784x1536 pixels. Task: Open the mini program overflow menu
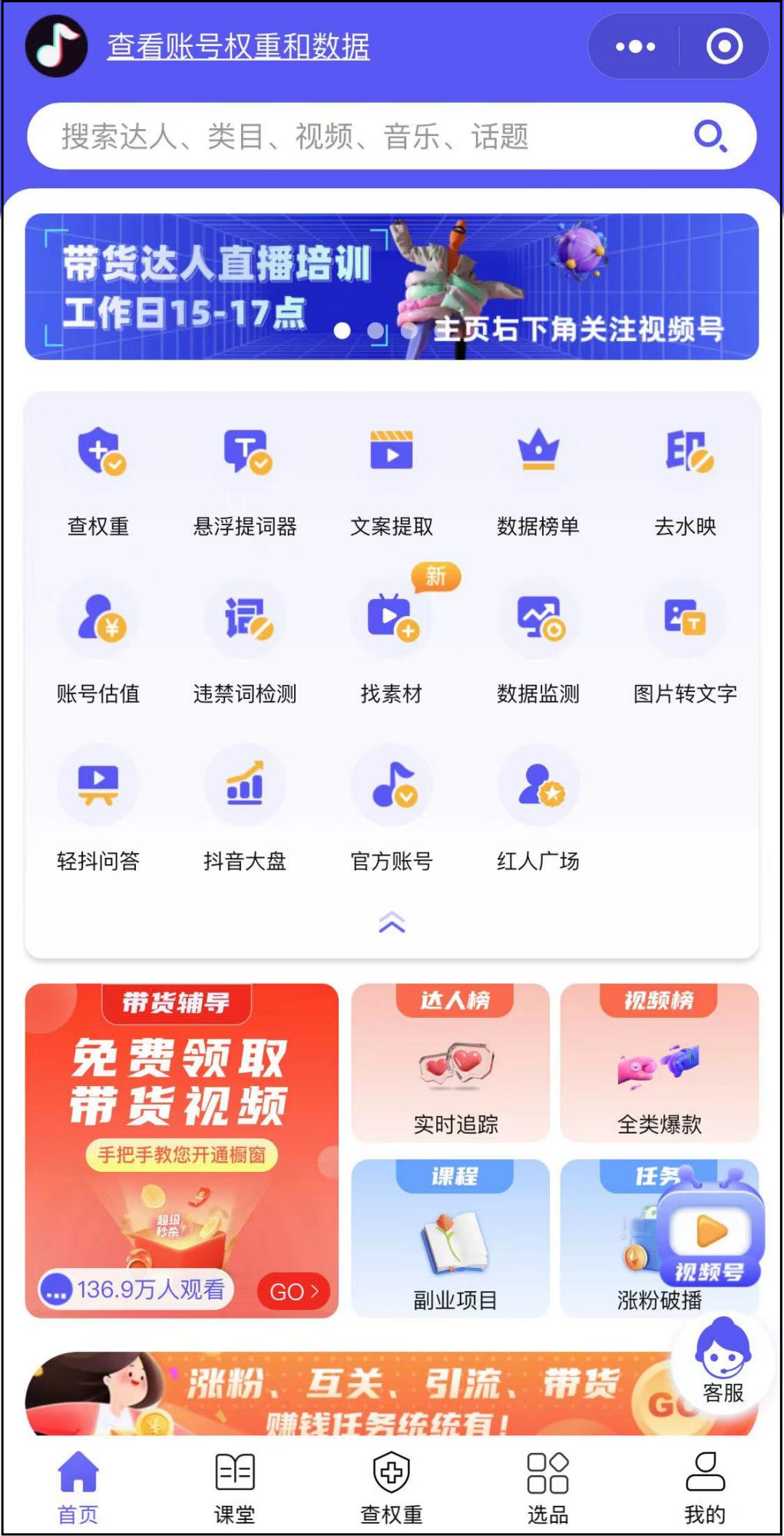point(635,47)
